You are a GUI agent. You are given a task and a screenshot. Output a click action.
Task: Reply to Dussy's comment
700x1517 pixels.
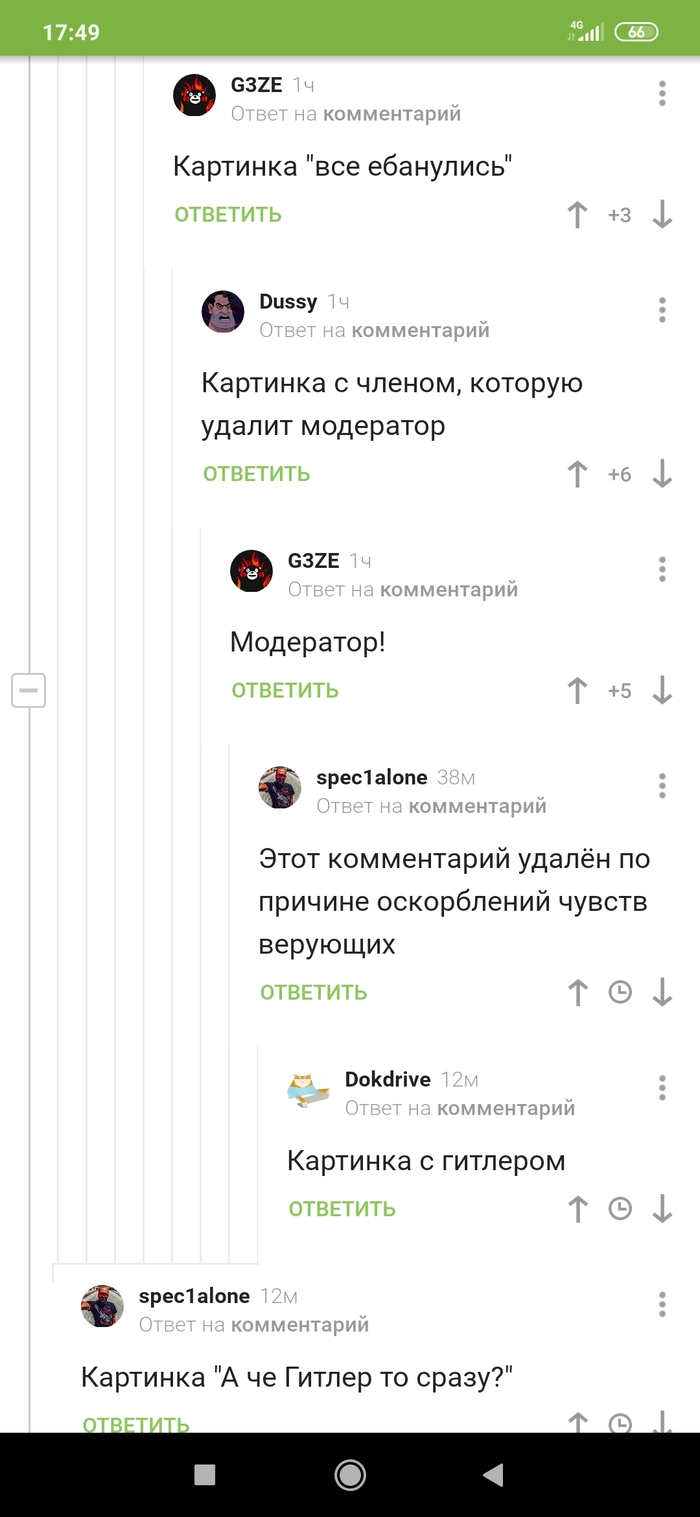256,474
